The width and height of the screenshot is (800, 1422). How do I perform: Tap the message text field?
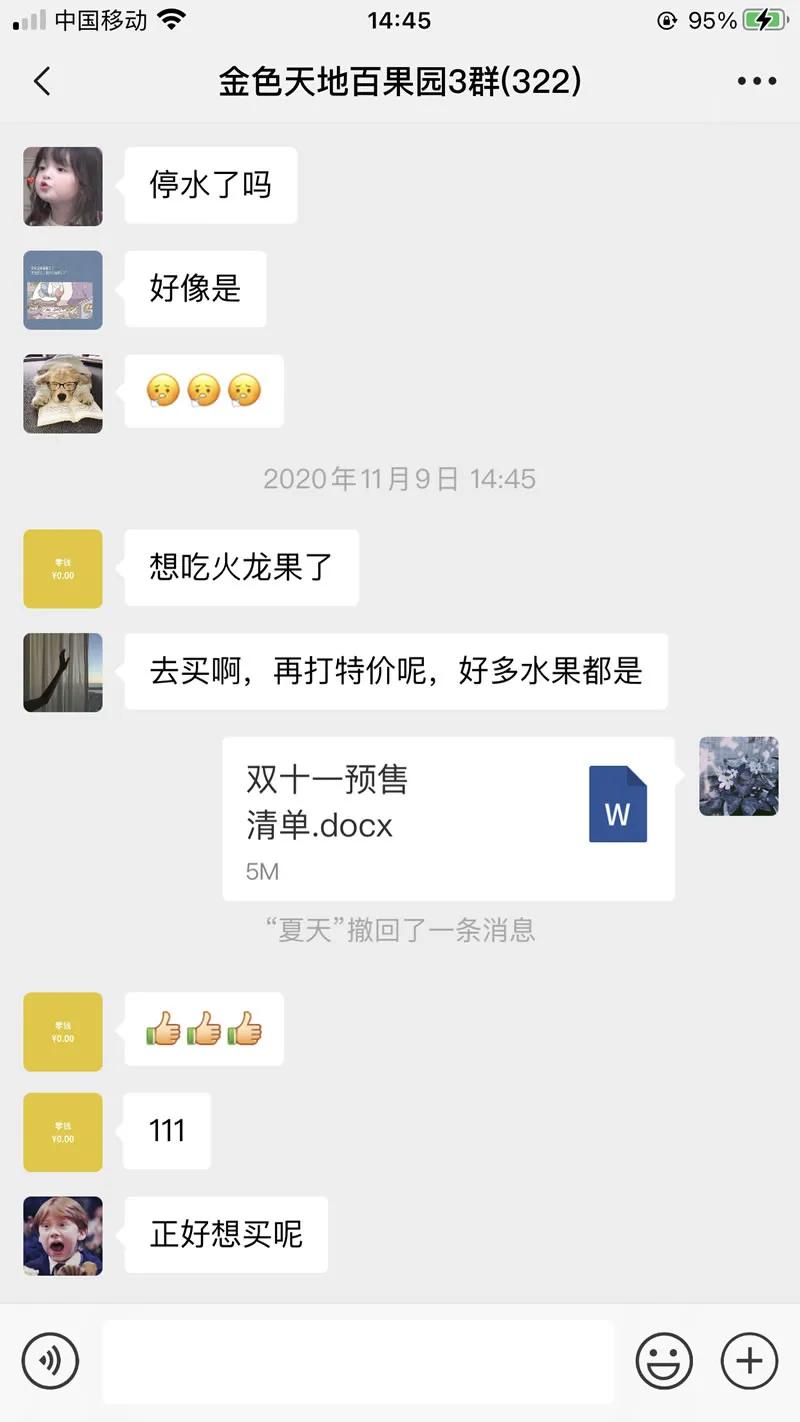pyautogui.click(x=358, y=1361)
